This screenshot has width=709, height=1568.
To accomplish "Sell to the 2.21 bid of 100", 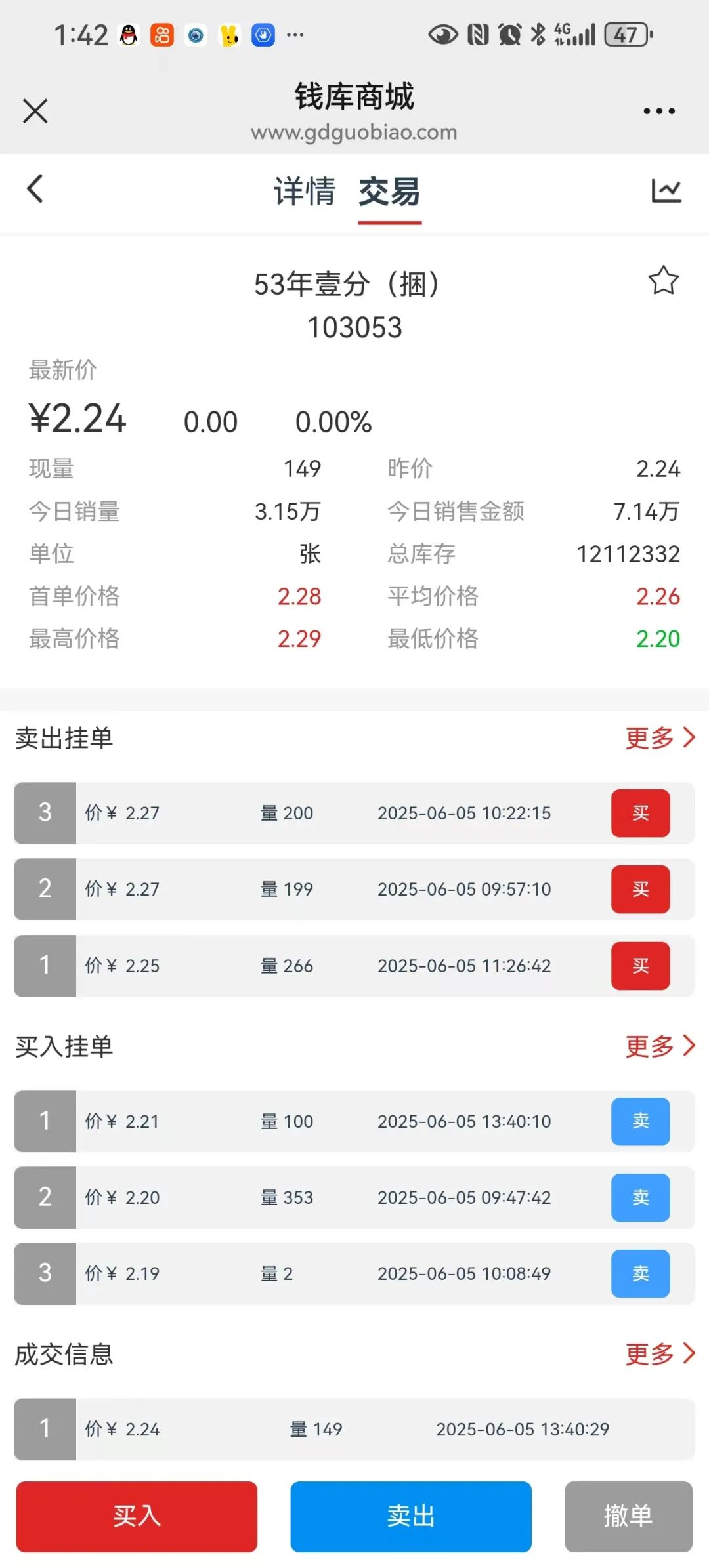I will point(640,1121).
